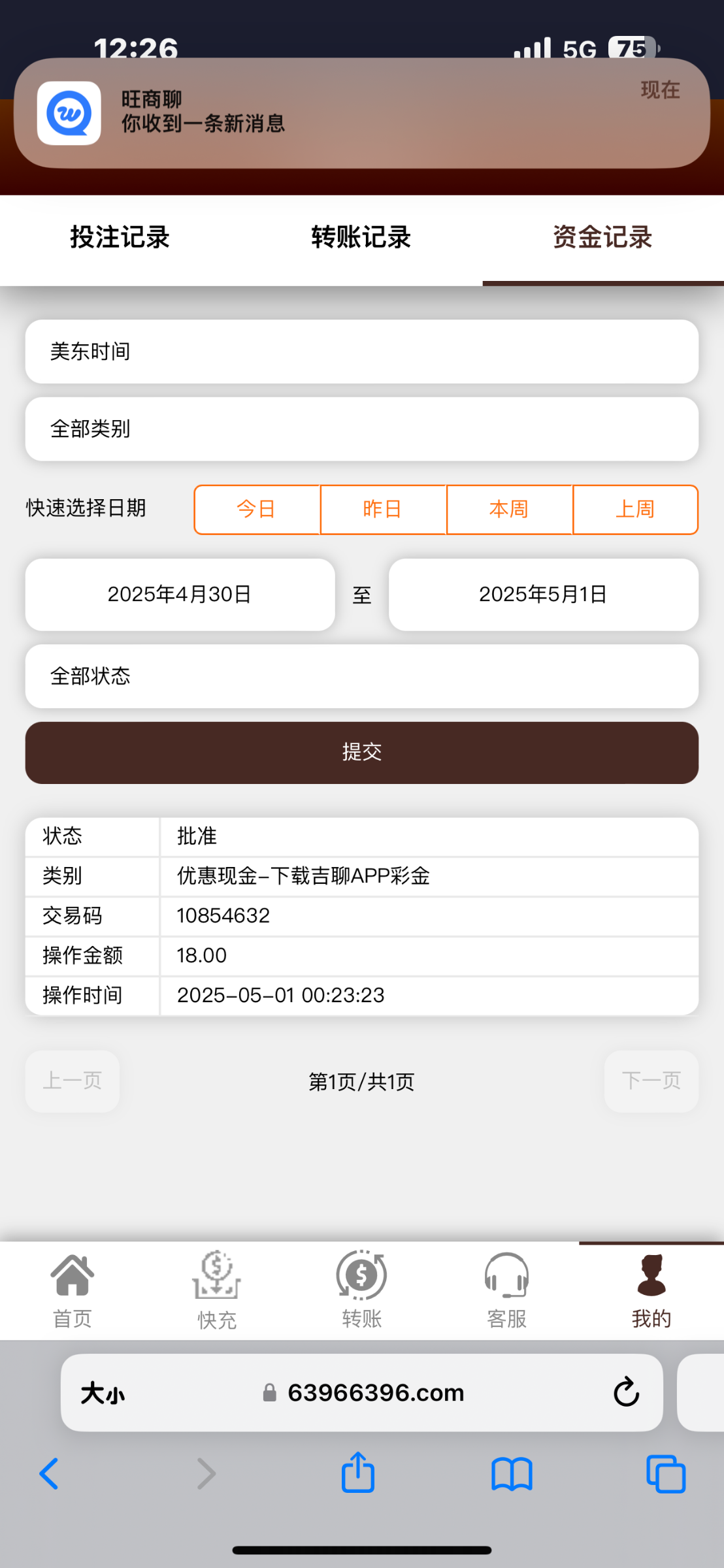Choose 昨日 quick date
The height and width of the screenshot is (1568, 724).
383,510
